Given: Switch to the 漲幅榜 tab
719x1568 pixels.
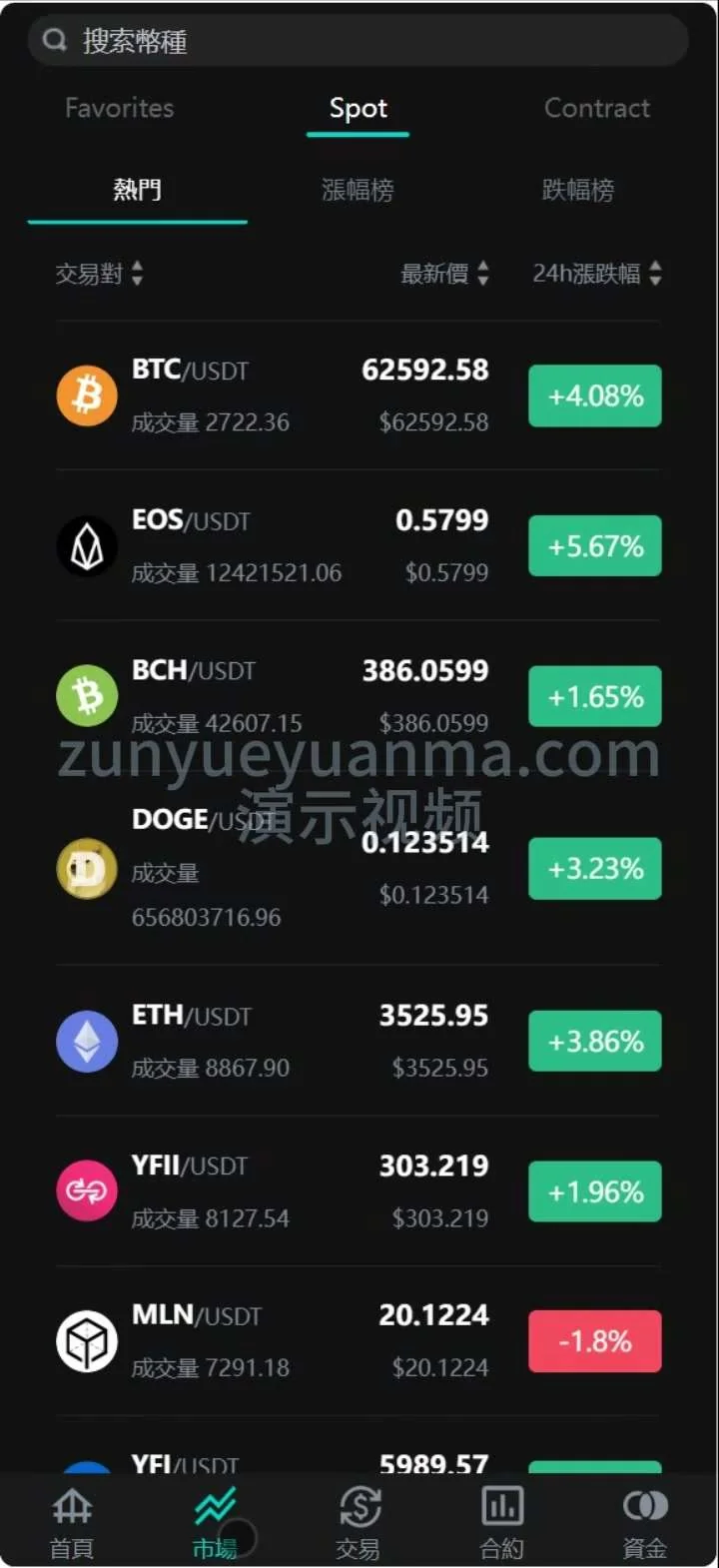Looking at the screenshot, I should coord(358,190).
